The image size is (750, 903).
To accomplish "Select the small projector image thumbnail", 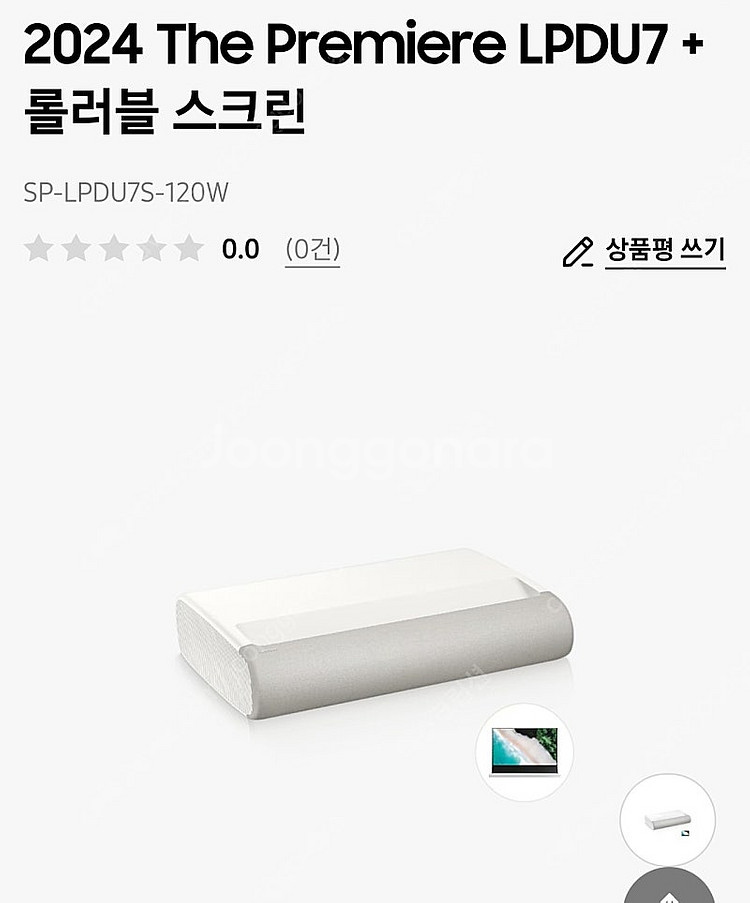I will click(x=667, y=820).
